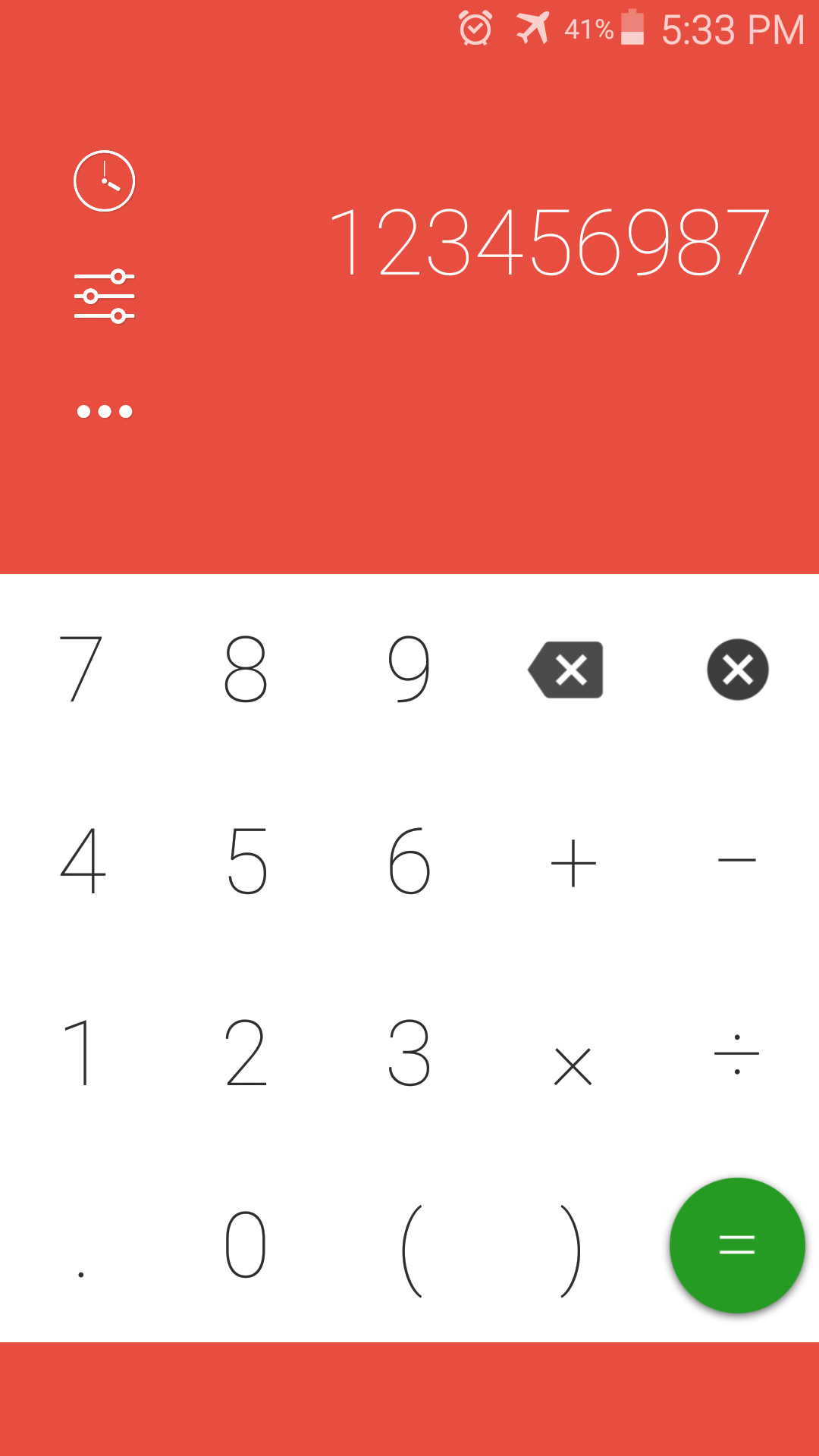Open the calculation history panel
Viewport: 819px width, 1456px height.
click(104, 180)
